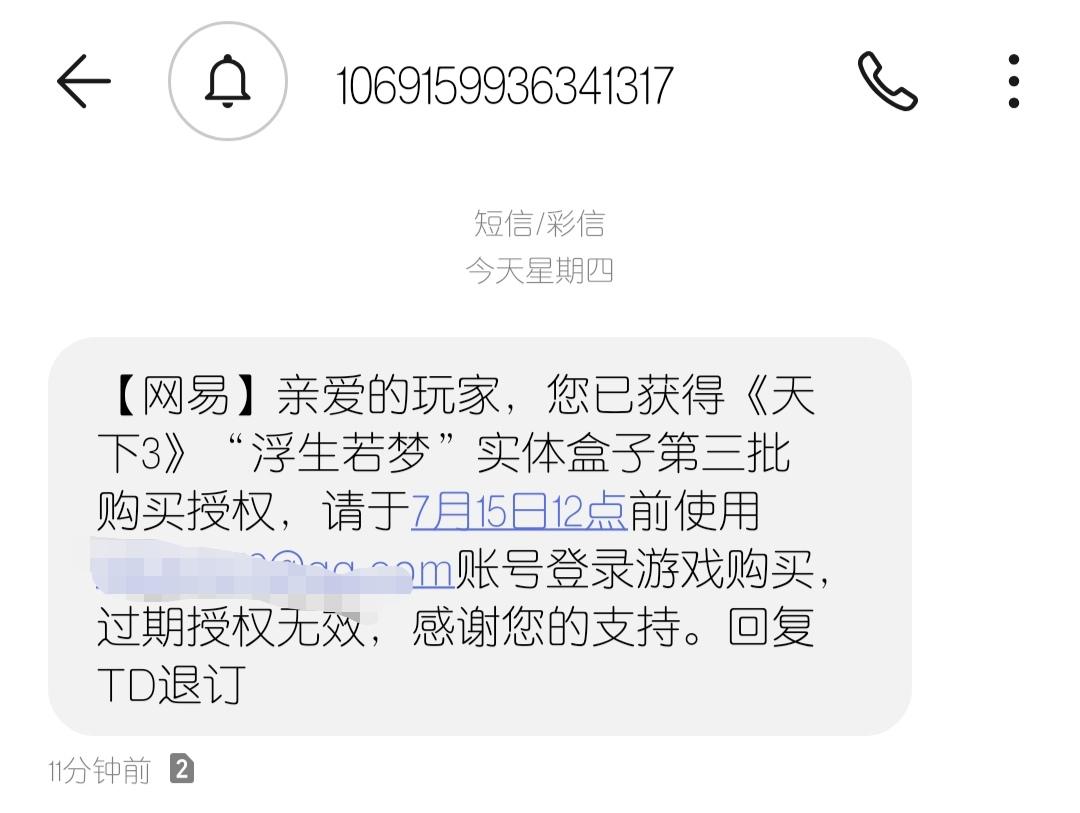Call the sender 1069159936341317
Viewport: 1080px width, 813px height.
[887, 82]
